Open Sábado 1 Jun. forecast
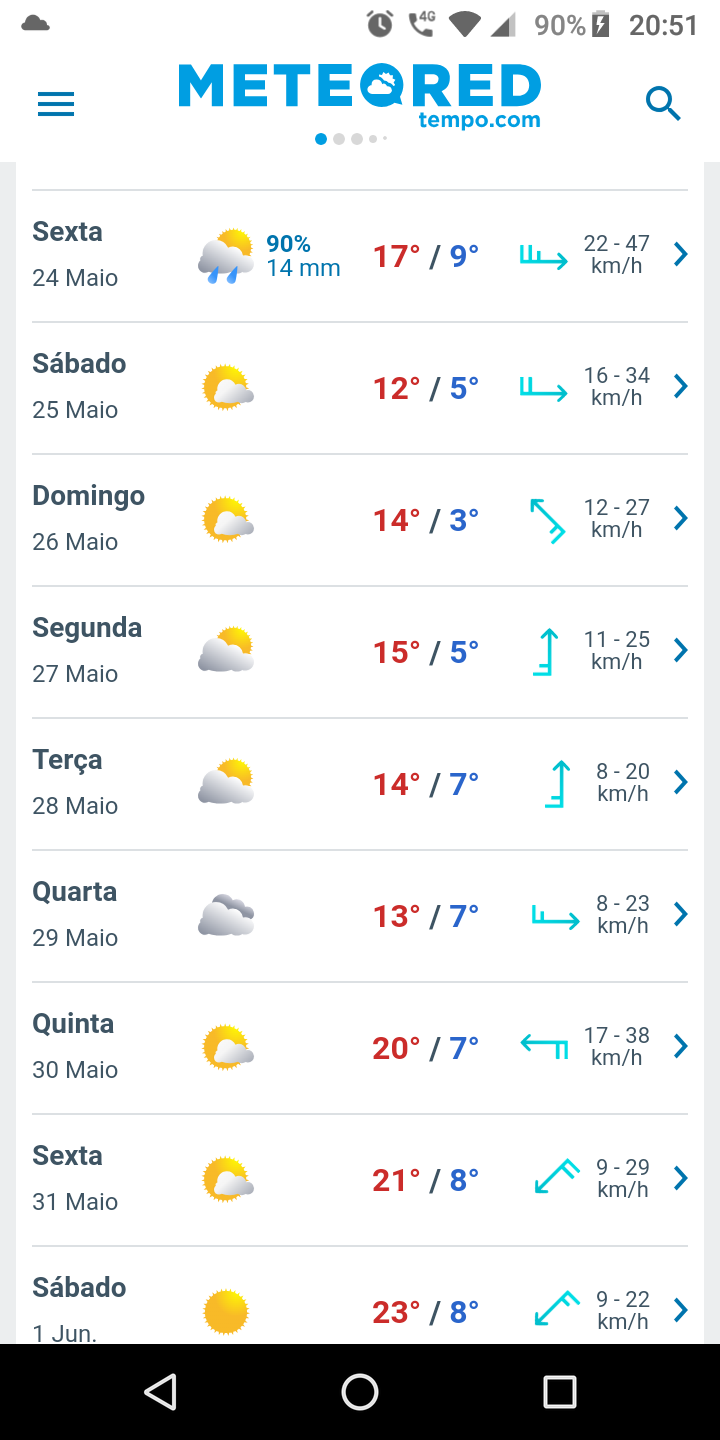The height and width of the screenshot is (1440, 720). coord(360,1295)
